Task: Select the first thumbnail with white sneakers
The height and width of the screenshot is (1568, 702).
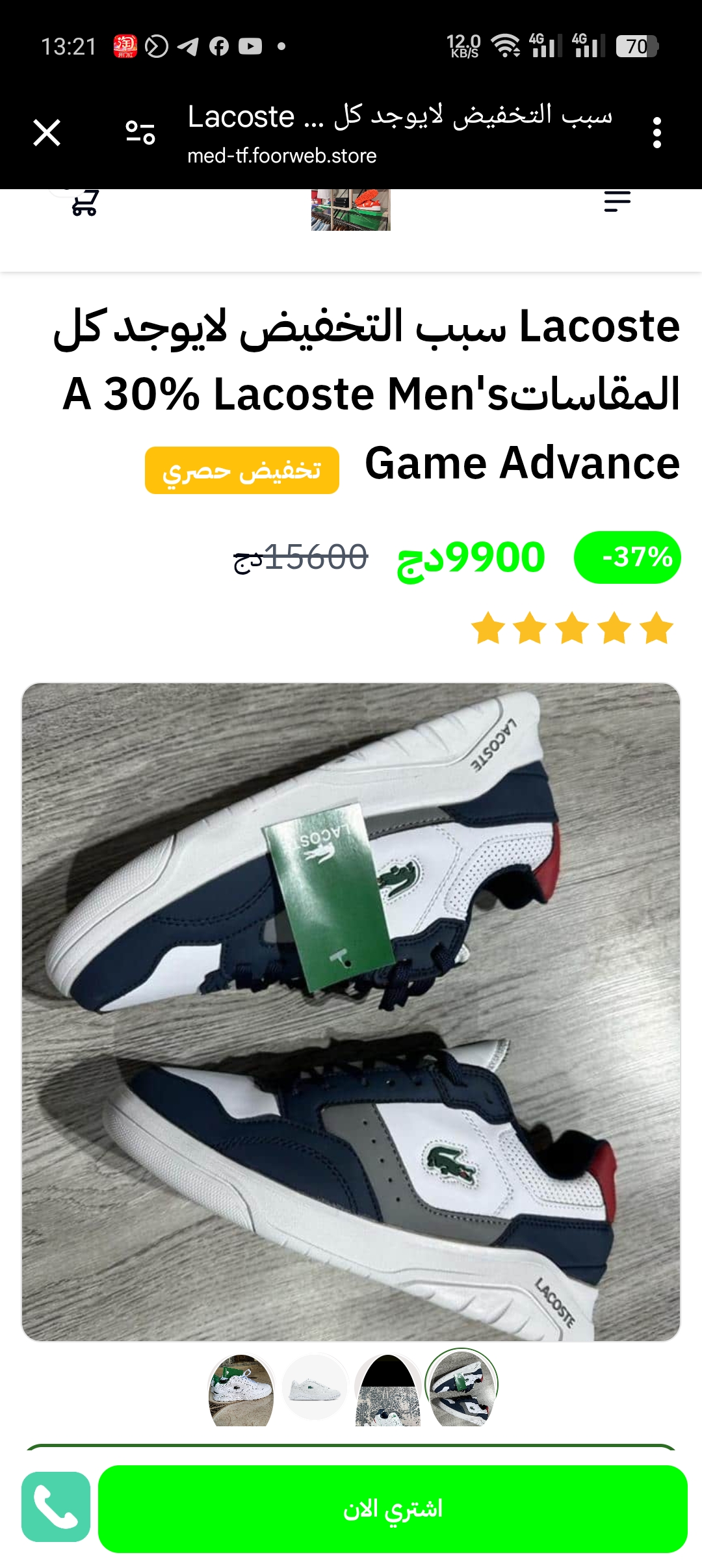Action: [241, 1390]
